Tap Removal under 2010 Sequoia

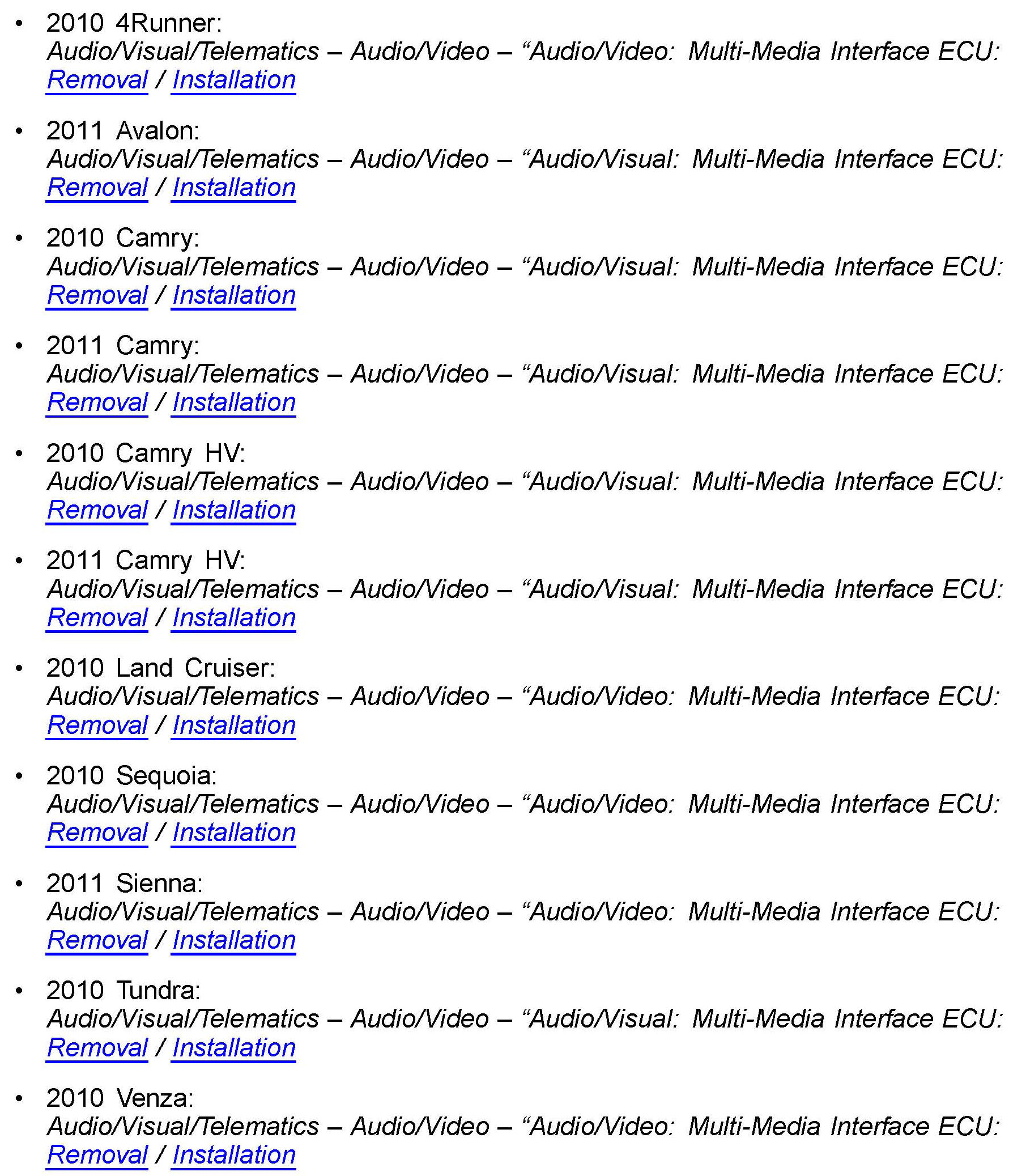[97, 833]
